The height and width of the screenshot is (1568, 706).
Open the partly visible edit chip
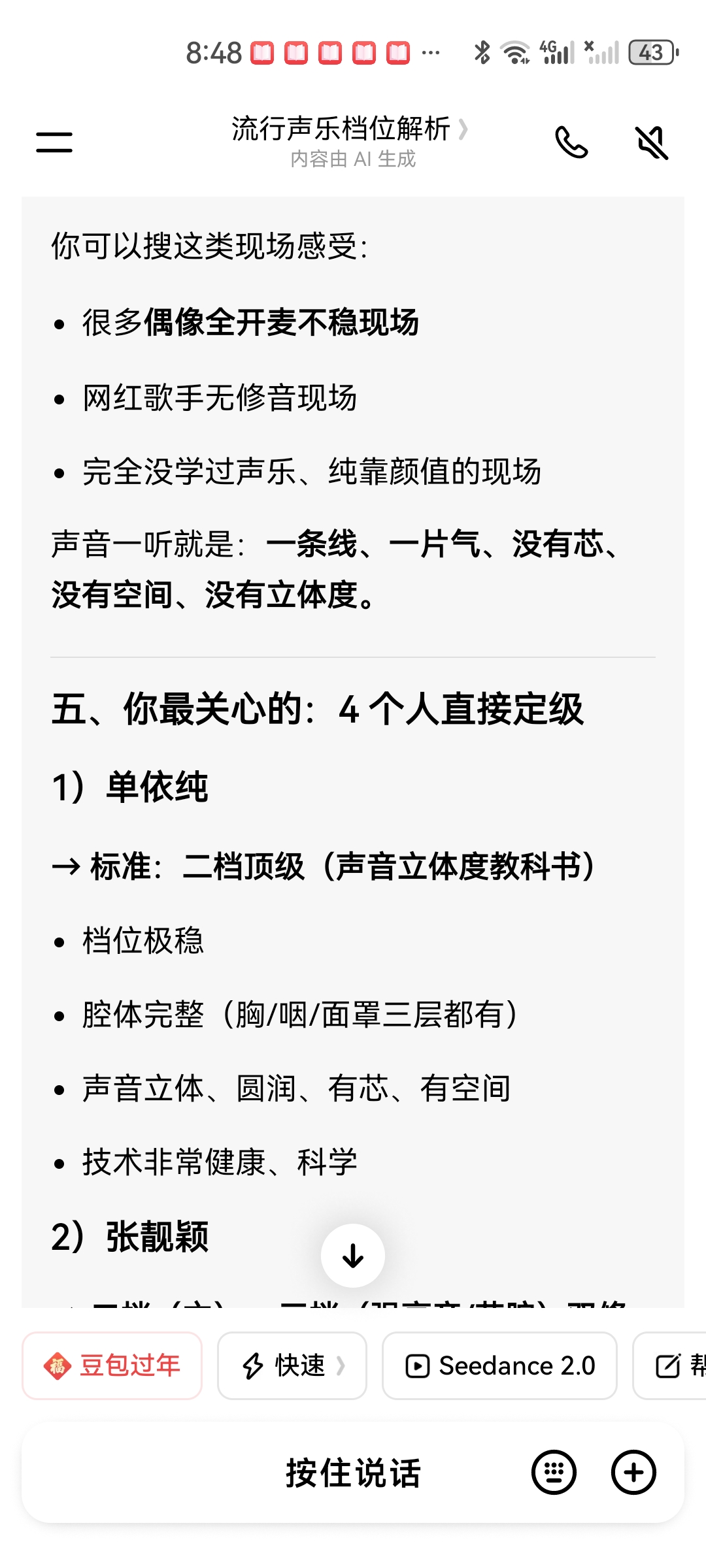point(673,1365)
